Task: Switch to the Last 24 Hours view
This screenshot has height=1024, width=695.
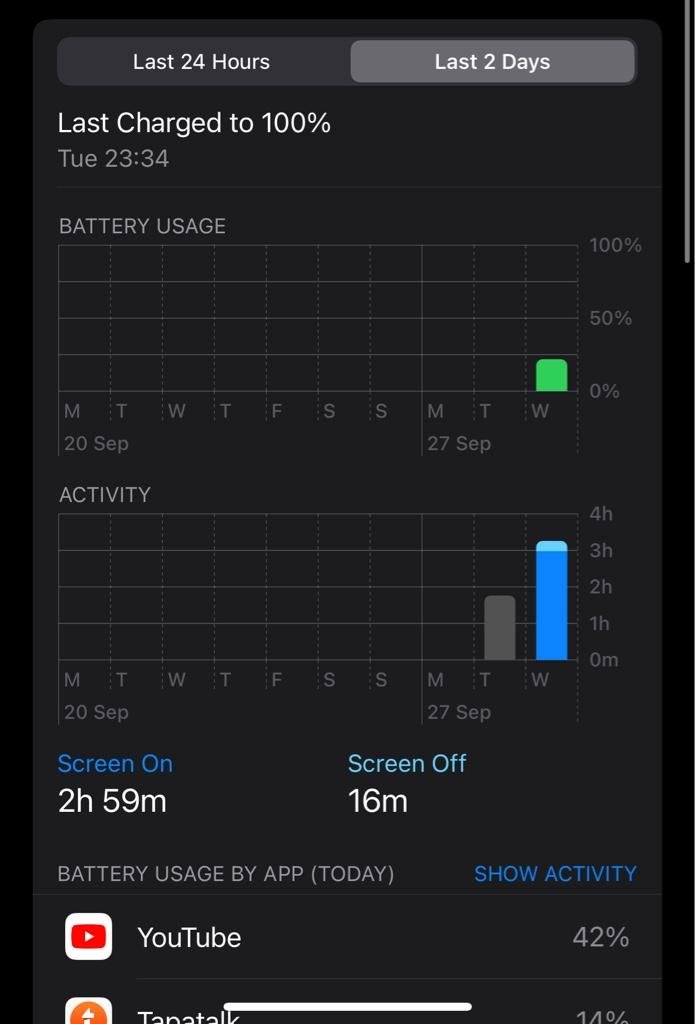Action: tap(202, 62)
